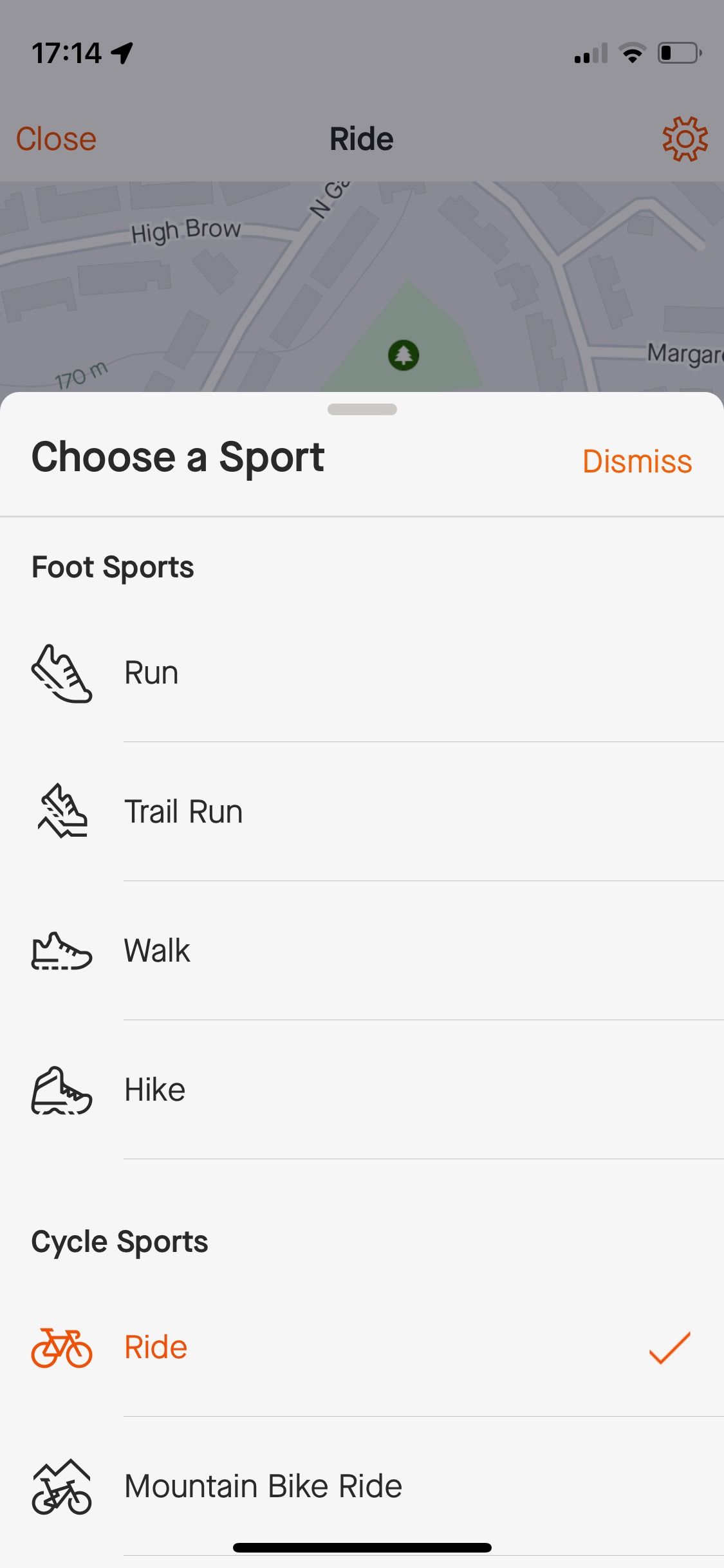This screenshot has height=1568, width=724.
Task: Close the record screen
Action: (56, 138)
